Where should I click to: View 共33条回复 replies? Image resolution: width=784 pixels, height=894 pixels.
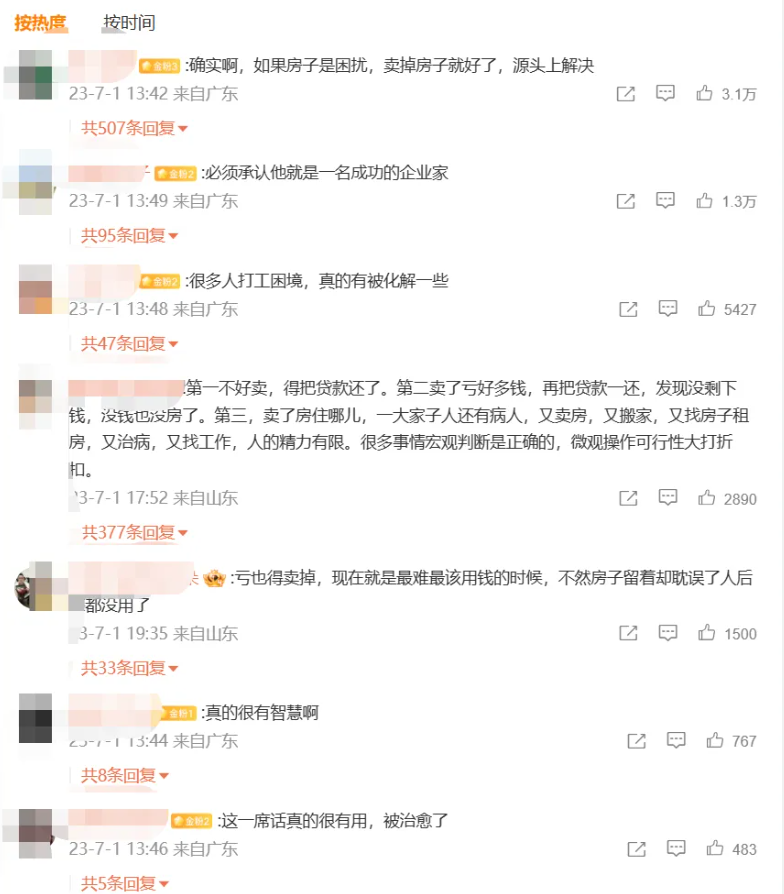[129, 668]
